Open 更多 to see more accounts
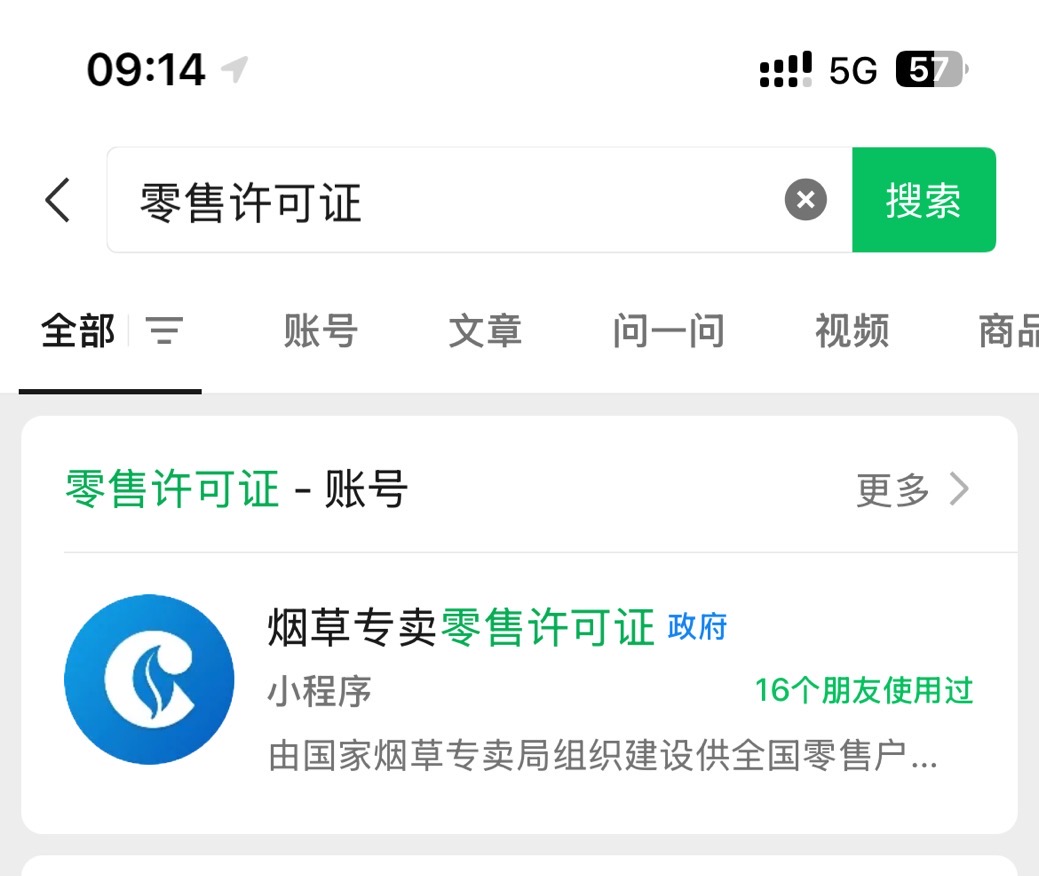This screenshot has height=876, width=1039. pos(911,490)
